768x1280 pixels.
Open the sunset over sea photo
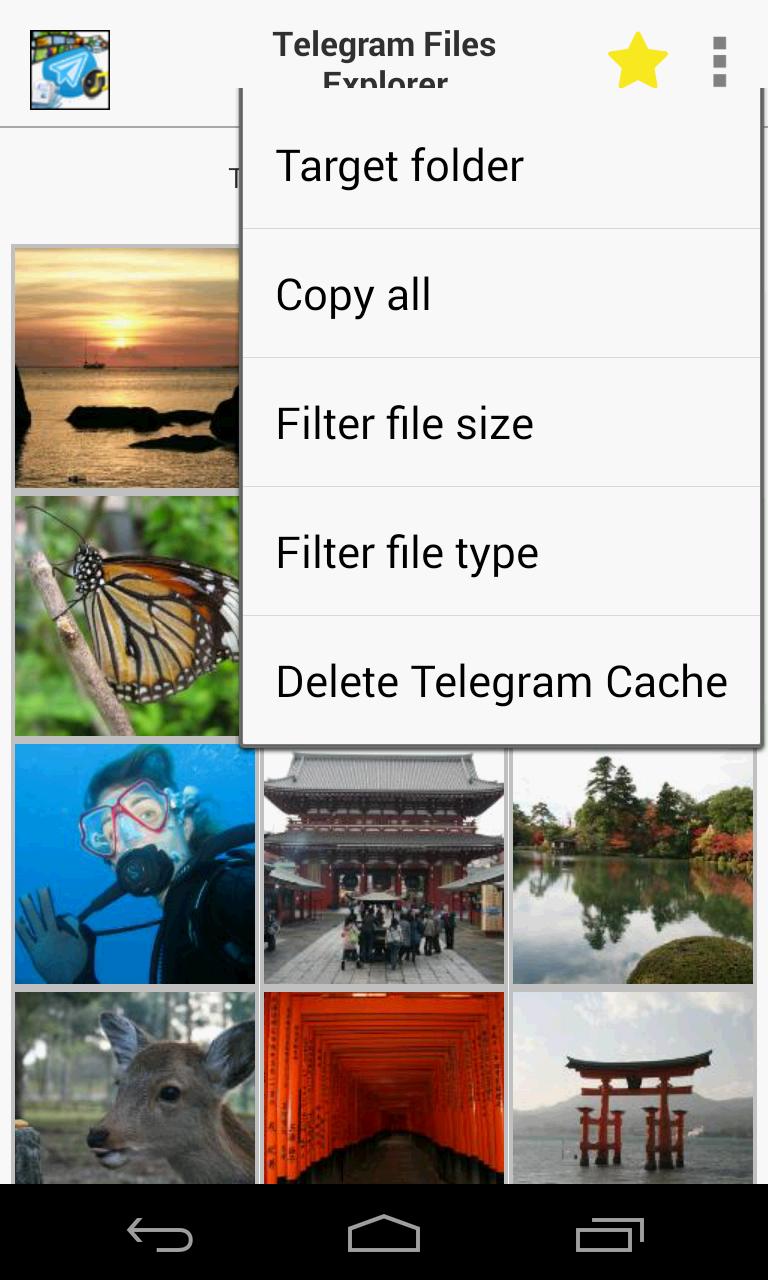(125, 368)
